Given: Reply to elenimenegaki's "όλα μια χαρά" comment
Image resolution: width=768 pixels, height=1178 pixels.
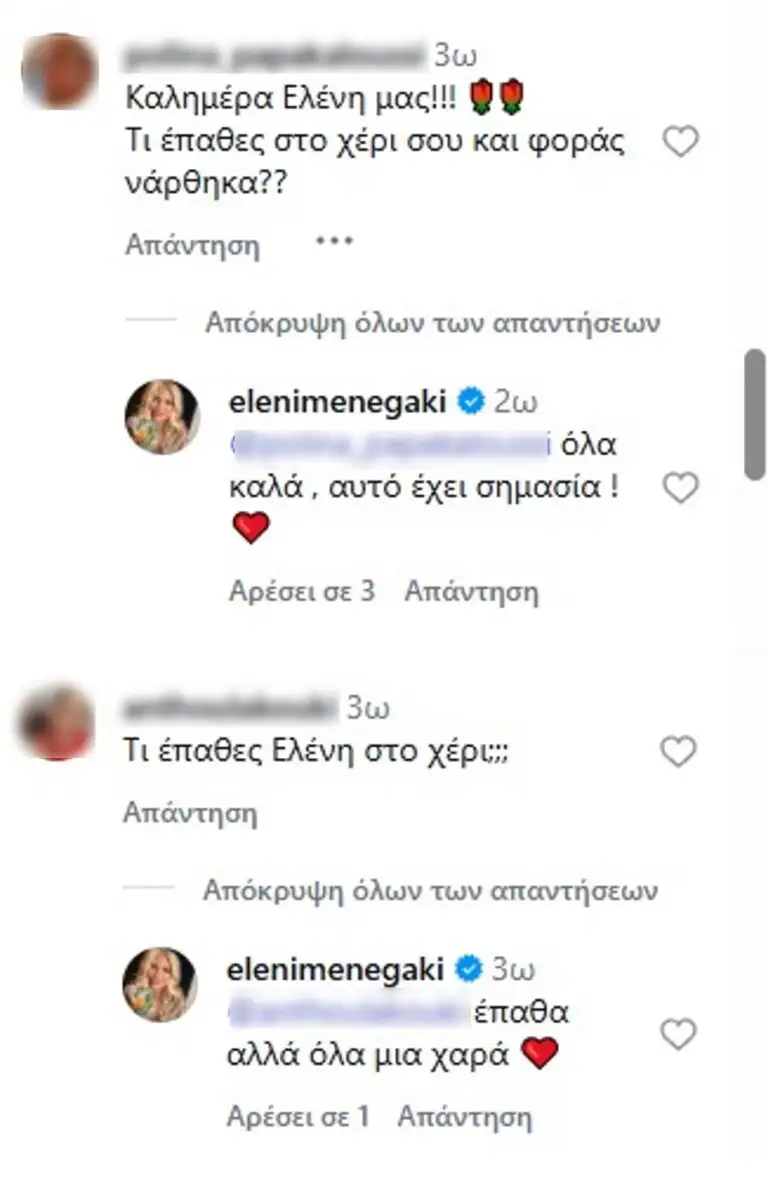Looking at the screenshot, I should 465,1116.
